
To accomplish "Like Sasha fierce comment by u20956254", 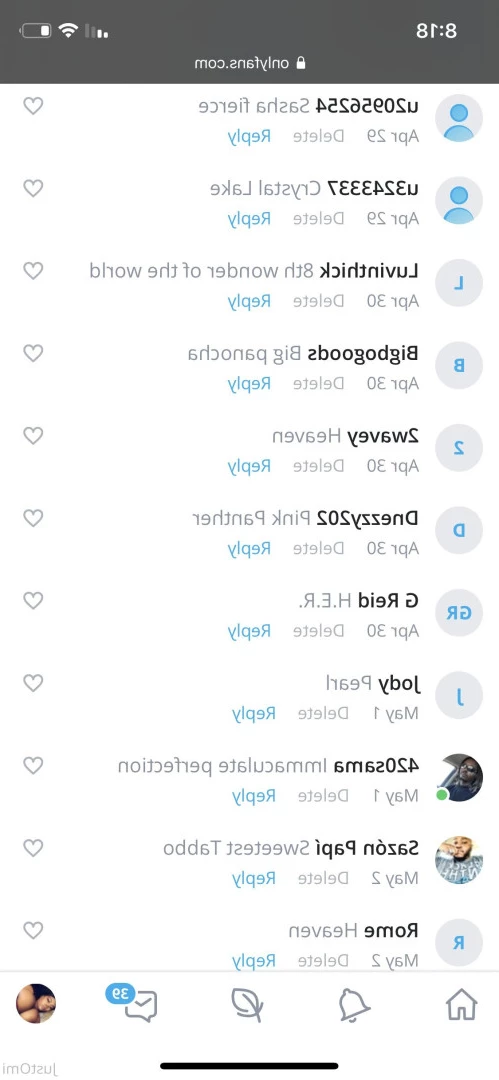I will [33, 106].
